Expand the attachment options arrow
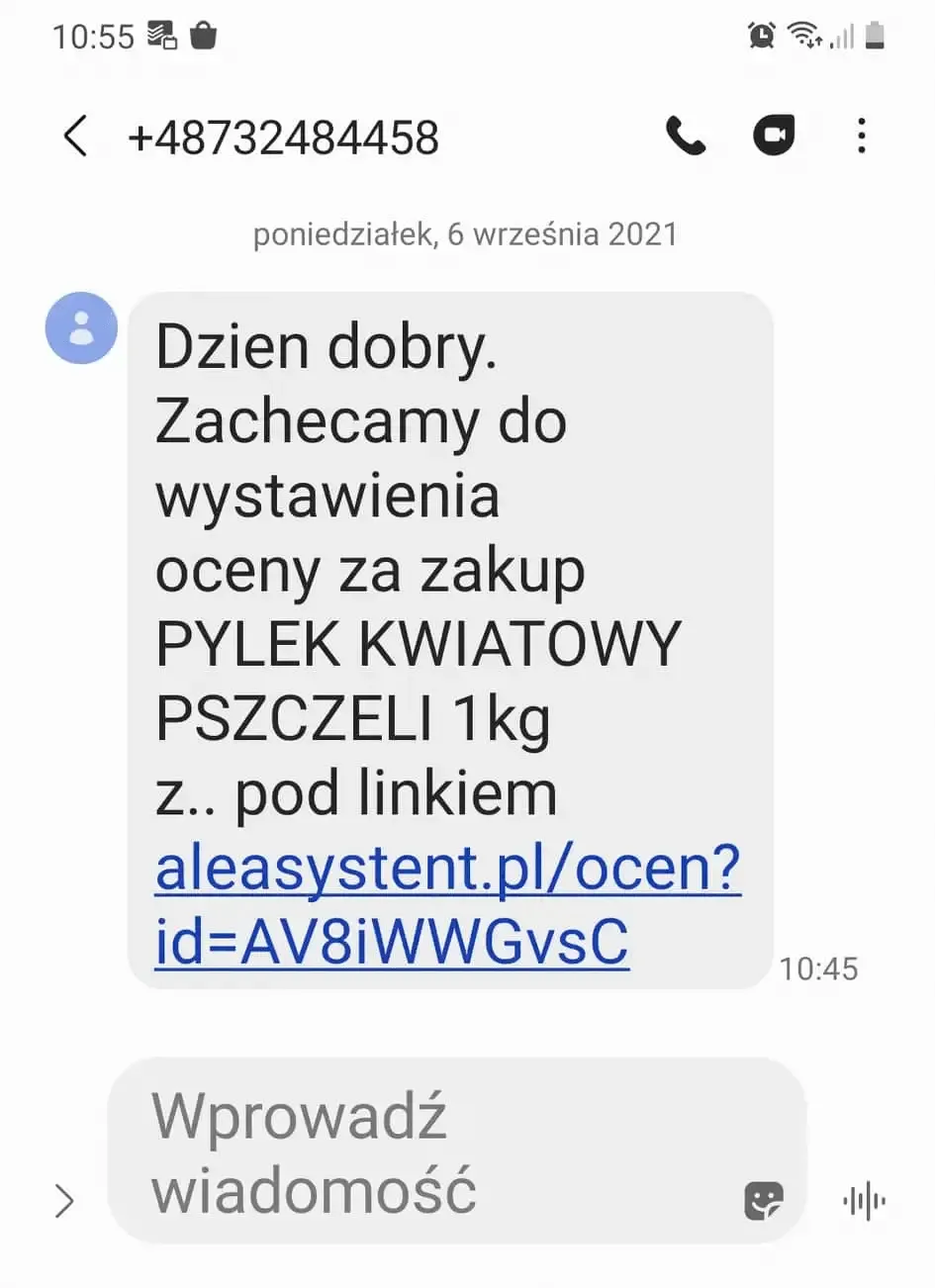This screenshot has width=935, height=1288. pos(64,1201)
